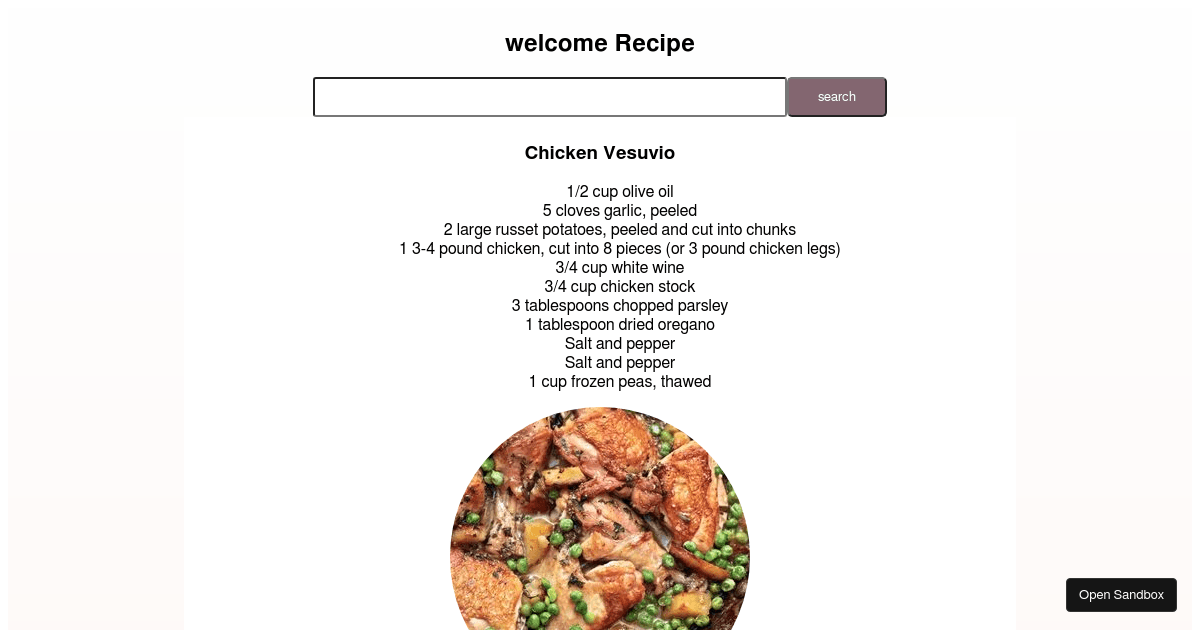The image size is (1200, 630).
Task: Tap the recipe search input field
Action: pyautogui.click(x=550, y=97)
